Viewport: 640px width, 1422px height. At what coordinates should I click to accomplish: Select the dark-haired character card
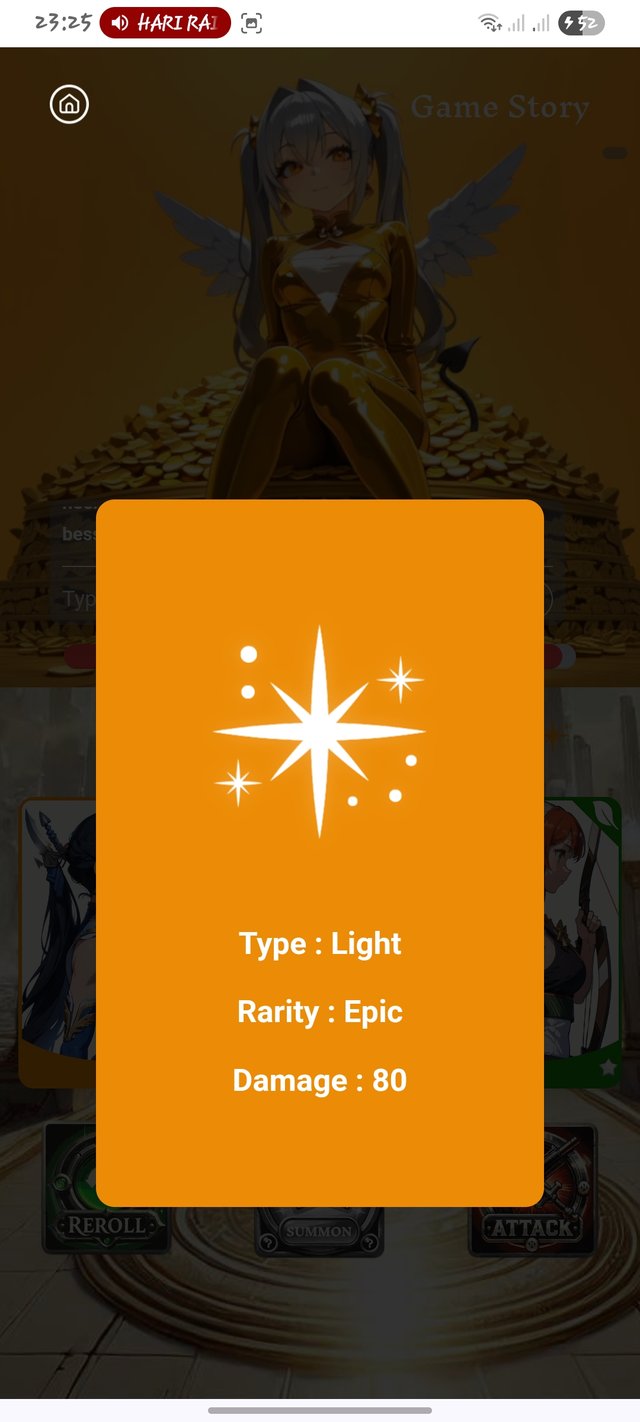coord(57,940)
